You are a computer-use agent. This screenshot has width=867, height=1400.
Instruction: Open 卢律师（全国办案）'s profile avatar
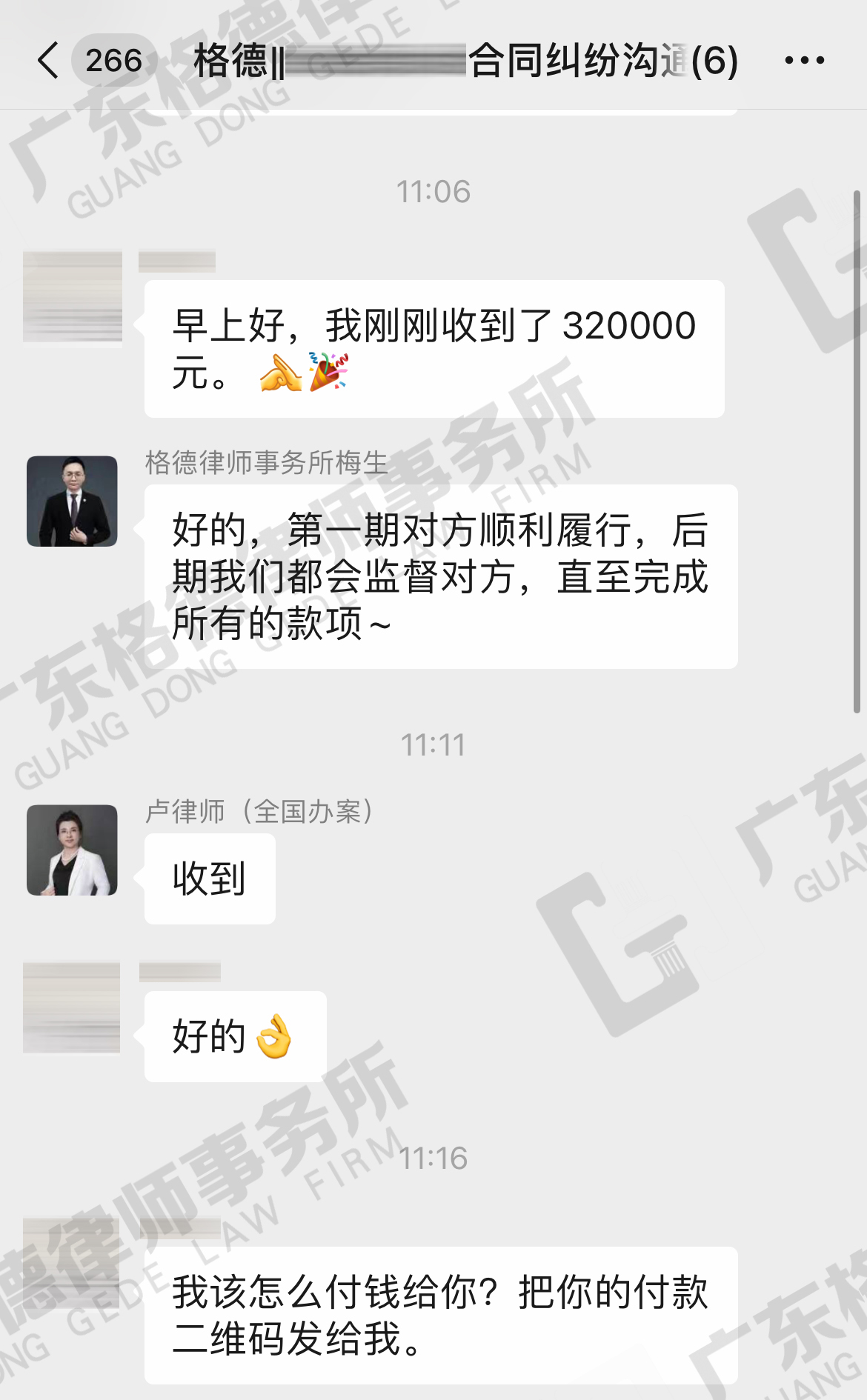click(x=72, y=850)
